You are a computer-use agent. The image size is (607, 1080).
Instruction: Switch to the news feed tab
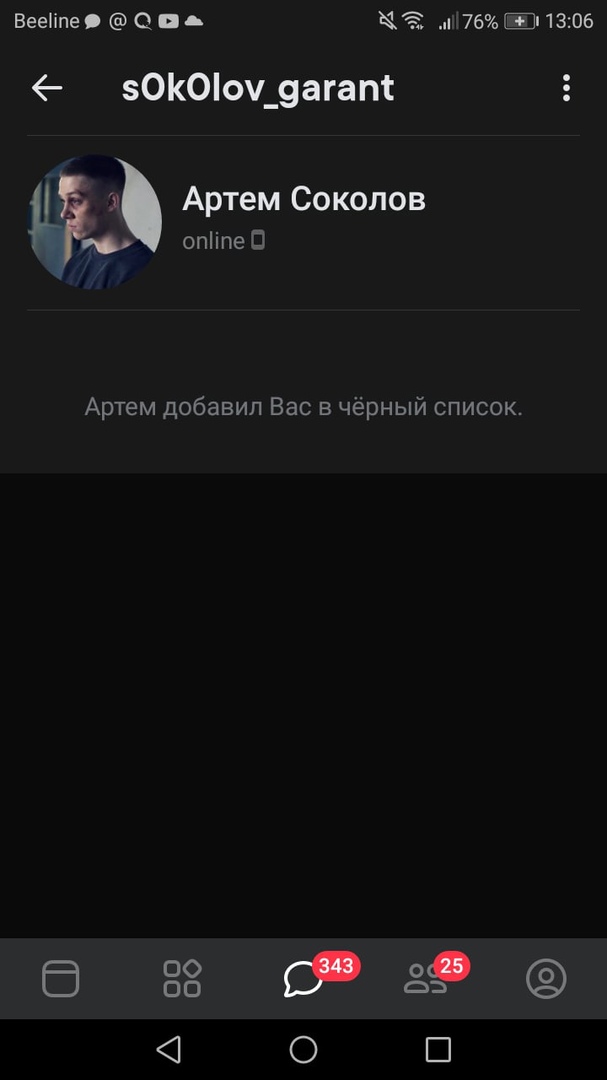click(60, 978)
